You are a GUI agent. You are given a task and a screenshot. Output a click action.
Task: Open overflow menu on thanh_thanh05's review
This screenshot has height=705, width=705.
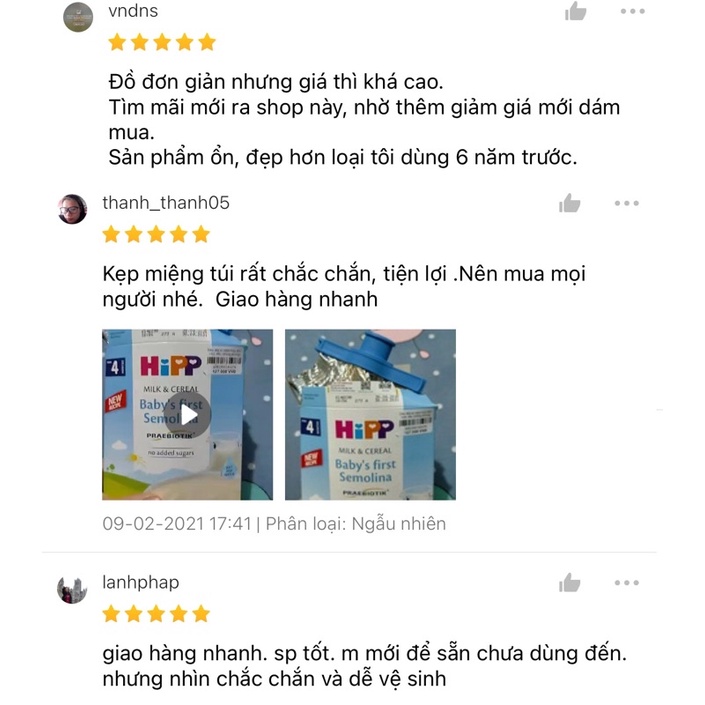[x=627, y=203]
